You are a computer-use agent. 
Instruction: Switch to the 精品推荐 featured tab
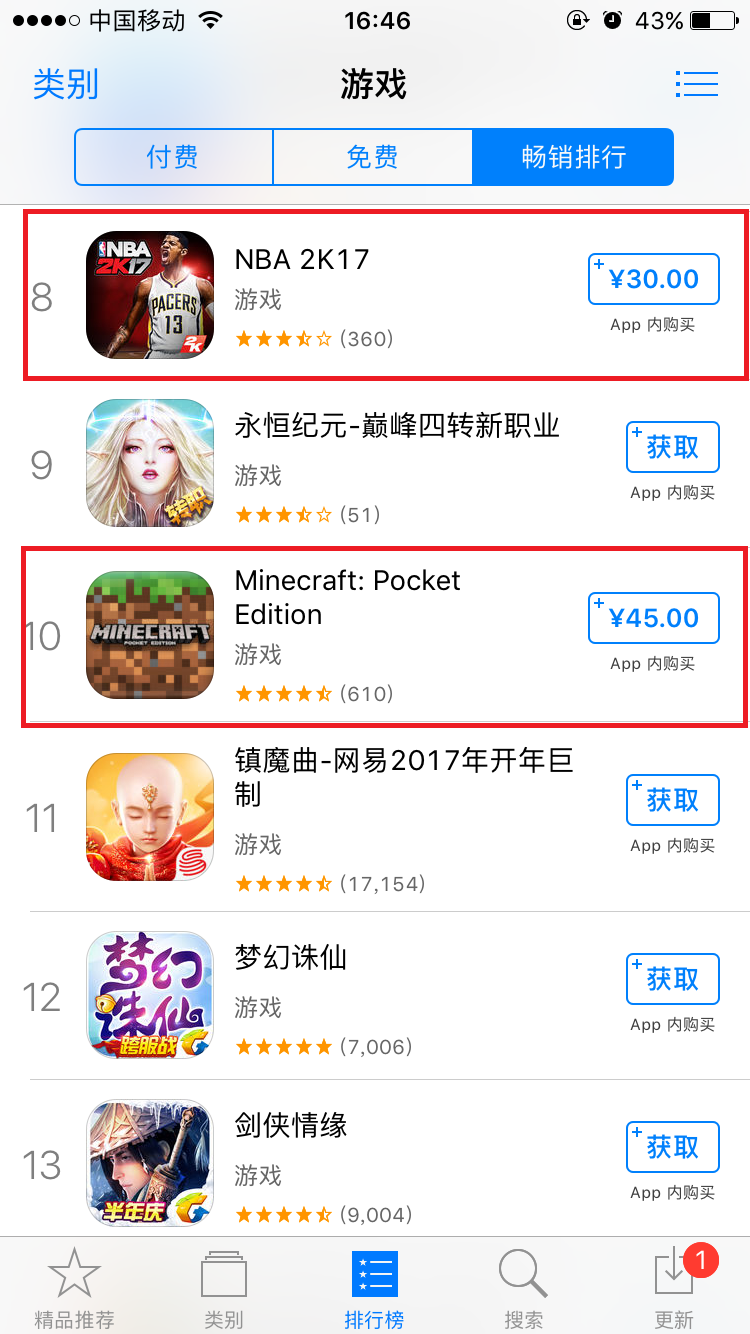click(x=74, y=1290)
